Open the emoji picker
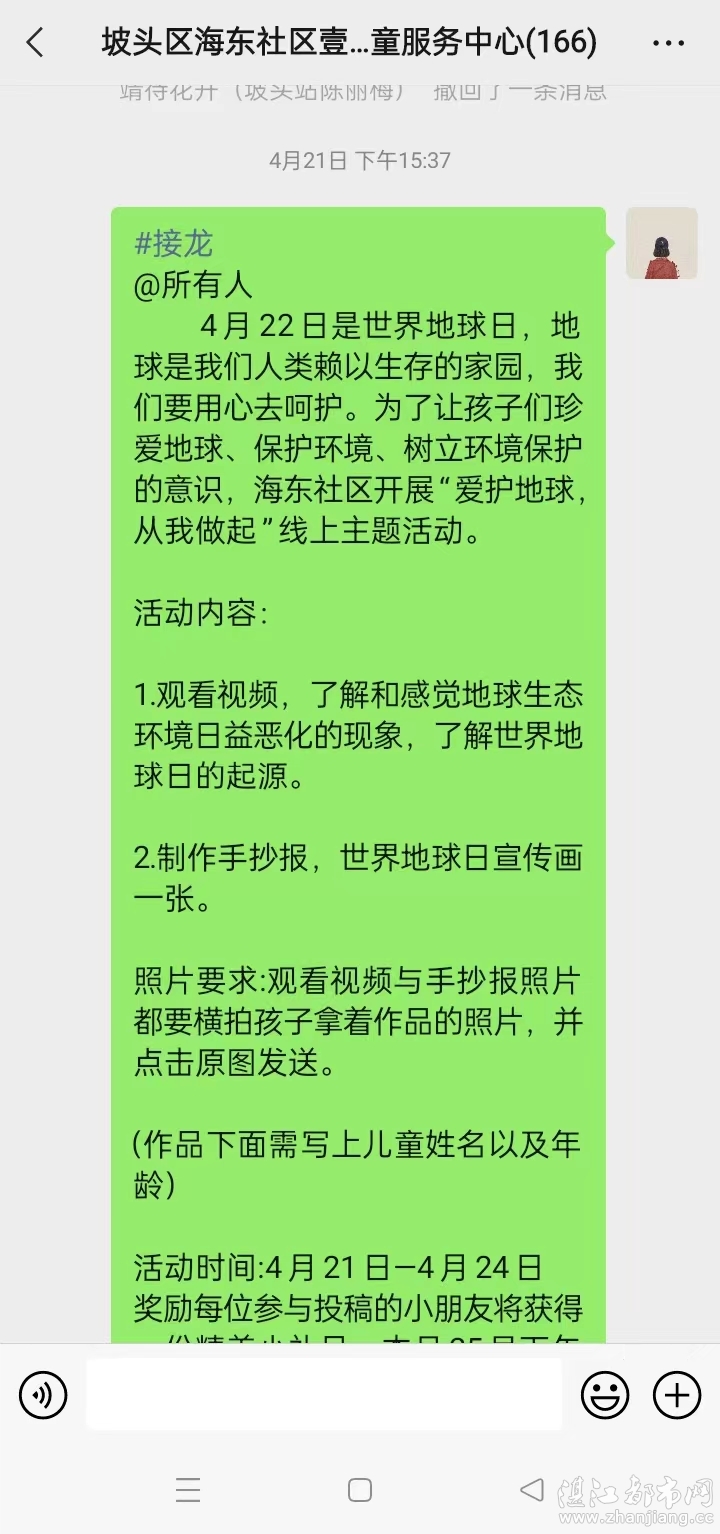Image resolution: width=720 pixels, height=1534 pixels. (x=605, y=1394)
